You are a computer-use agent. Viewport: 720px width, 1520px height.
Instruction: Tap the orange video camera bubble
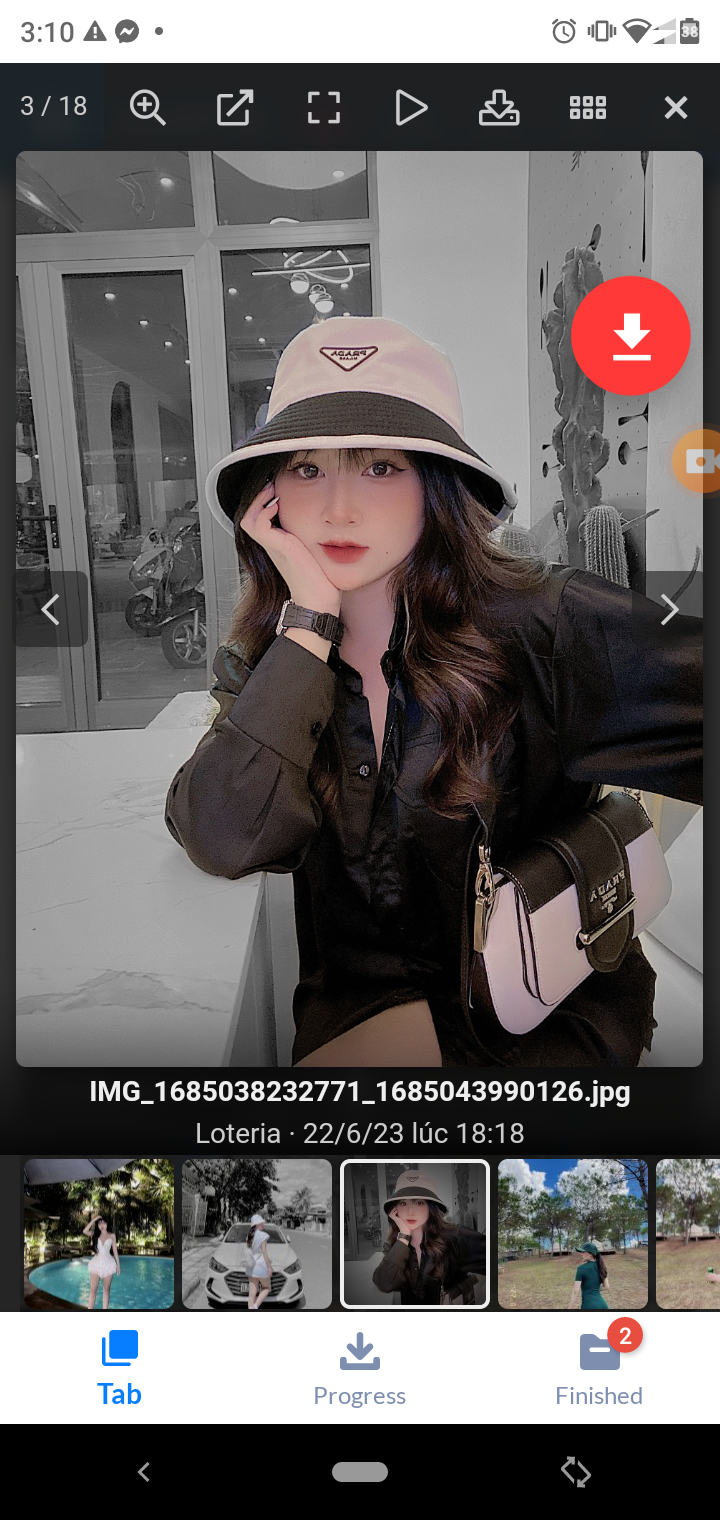click(699, 461)
